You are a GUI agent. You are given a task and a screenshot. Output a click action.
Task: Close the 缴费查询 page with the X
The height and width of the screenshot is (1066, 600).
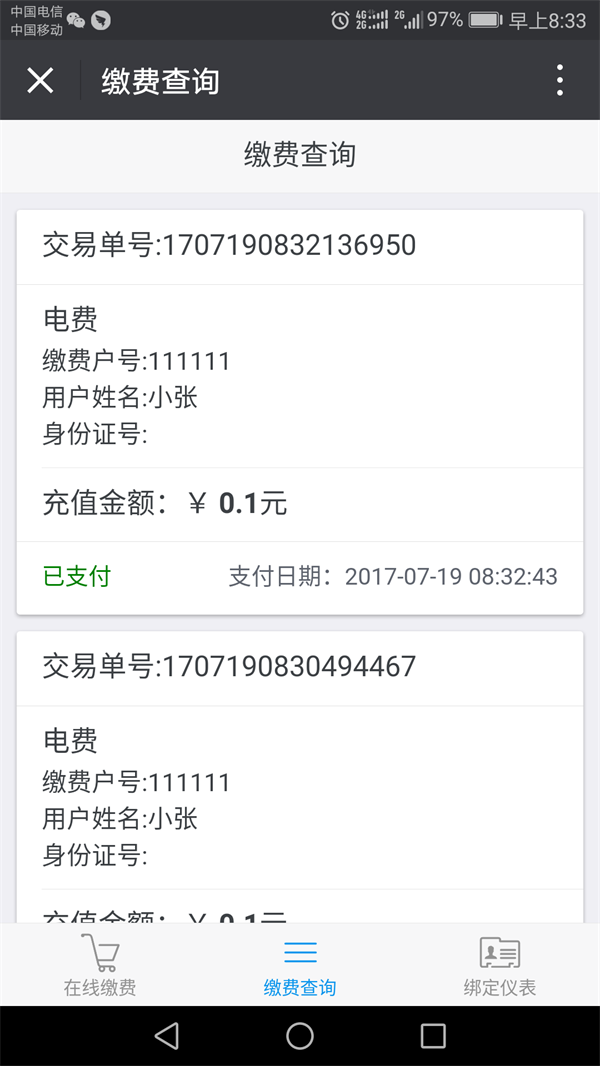tap(40, 81)
